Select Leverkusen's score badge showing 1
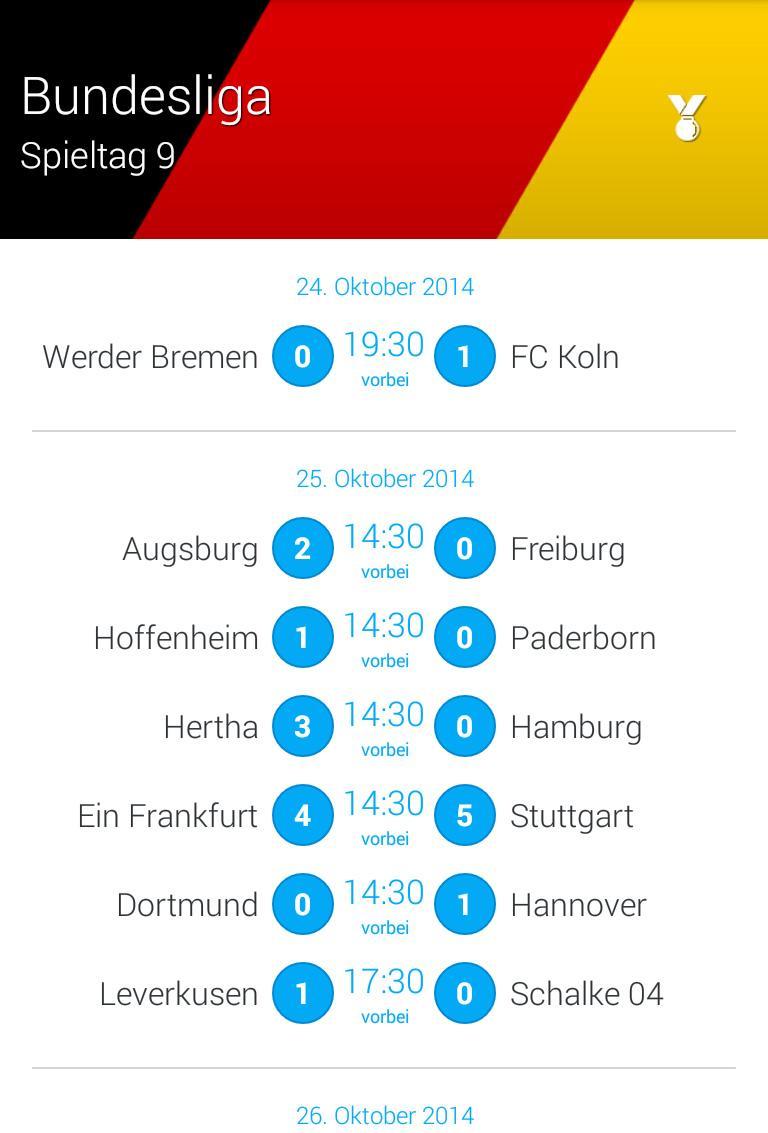768x1133 pixels. [303, 993]
